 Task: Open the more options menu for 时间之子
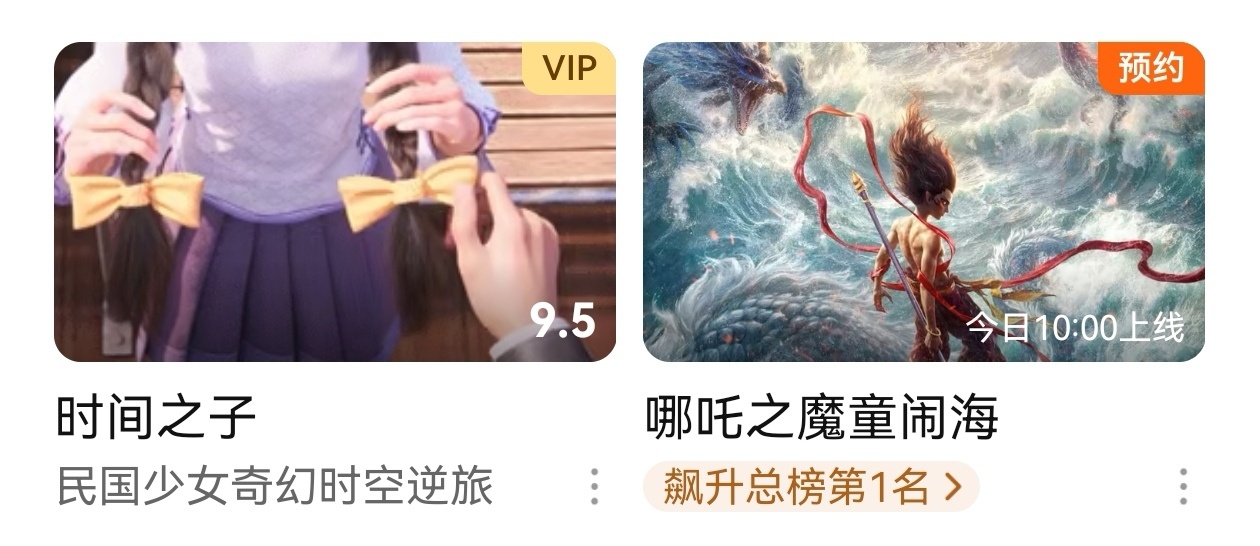point(594,487)
